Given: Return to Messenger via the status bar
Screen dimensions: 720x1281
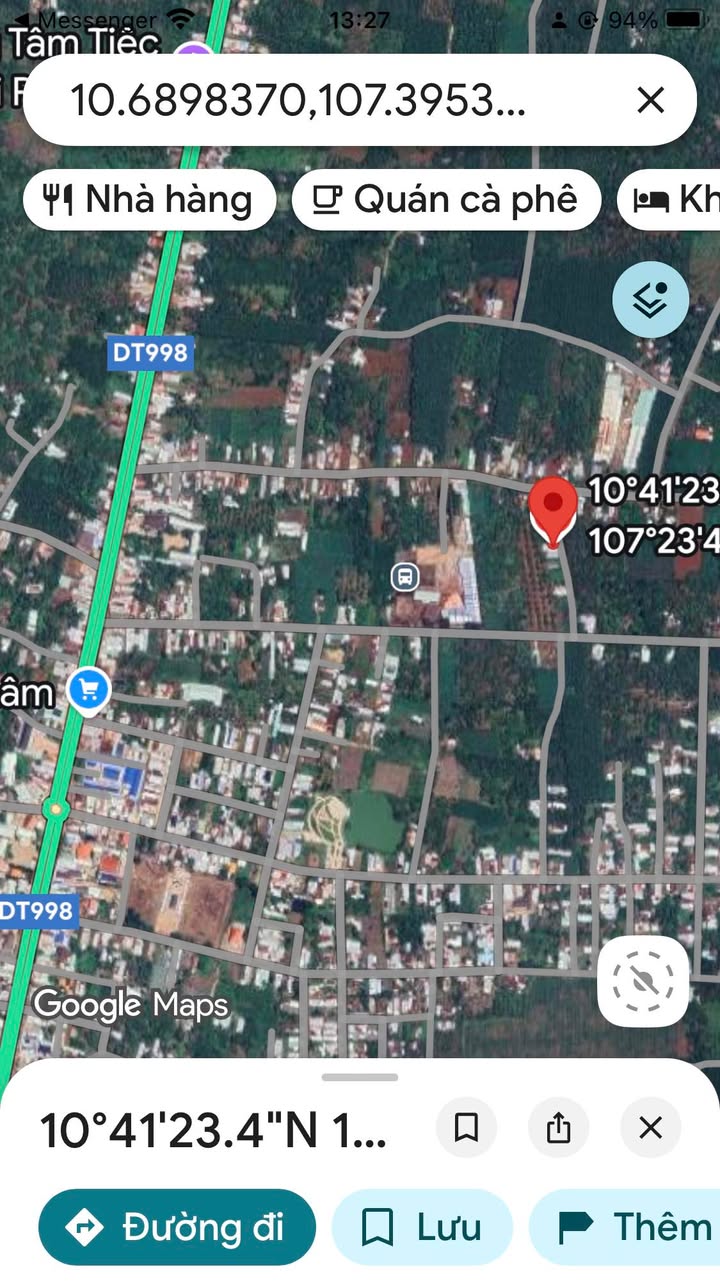Looking at the screenshot, I should point(85,20).
